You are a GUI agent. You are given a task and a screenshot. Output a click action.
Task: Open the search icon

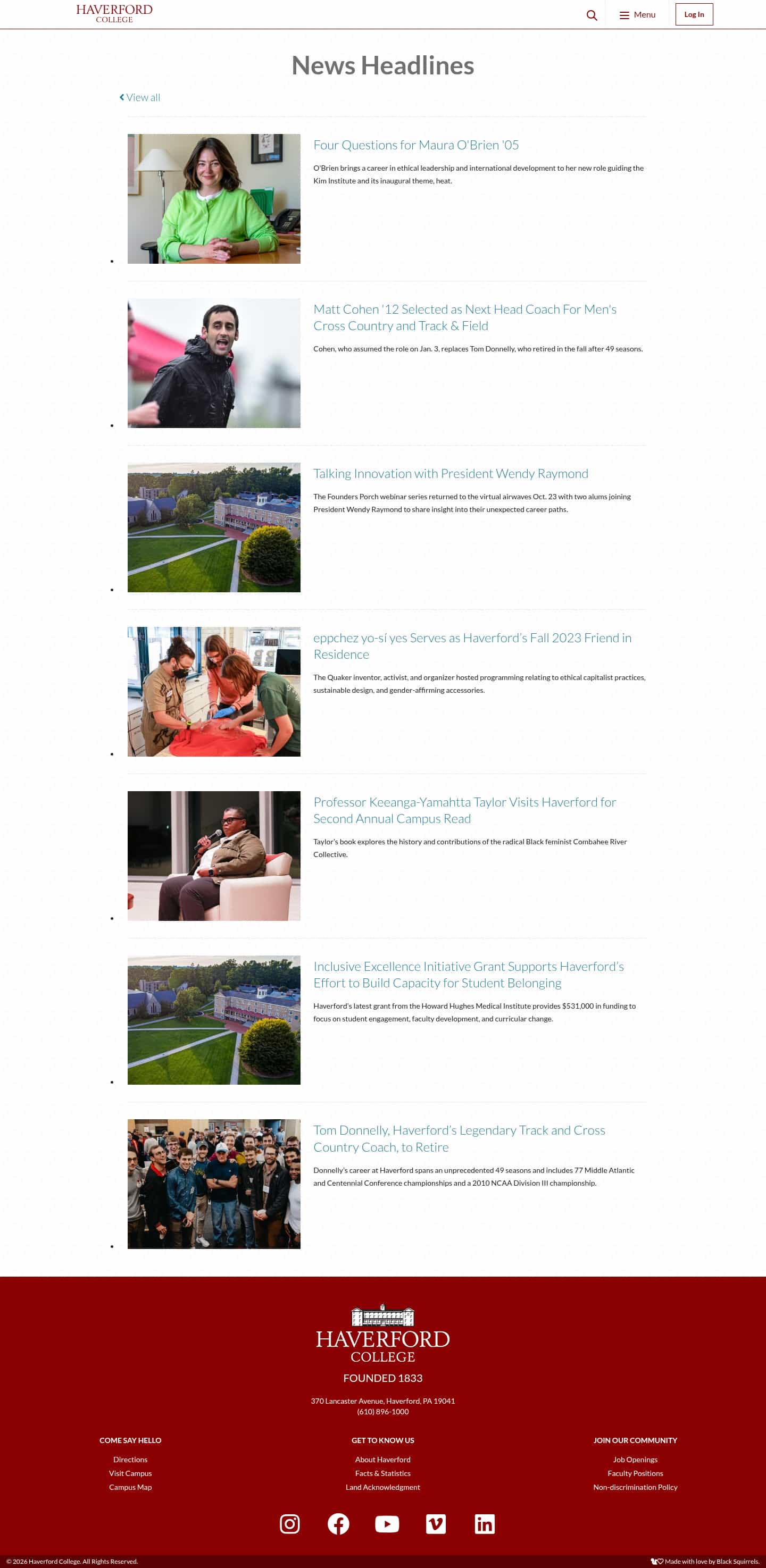[x=590, y=14]
